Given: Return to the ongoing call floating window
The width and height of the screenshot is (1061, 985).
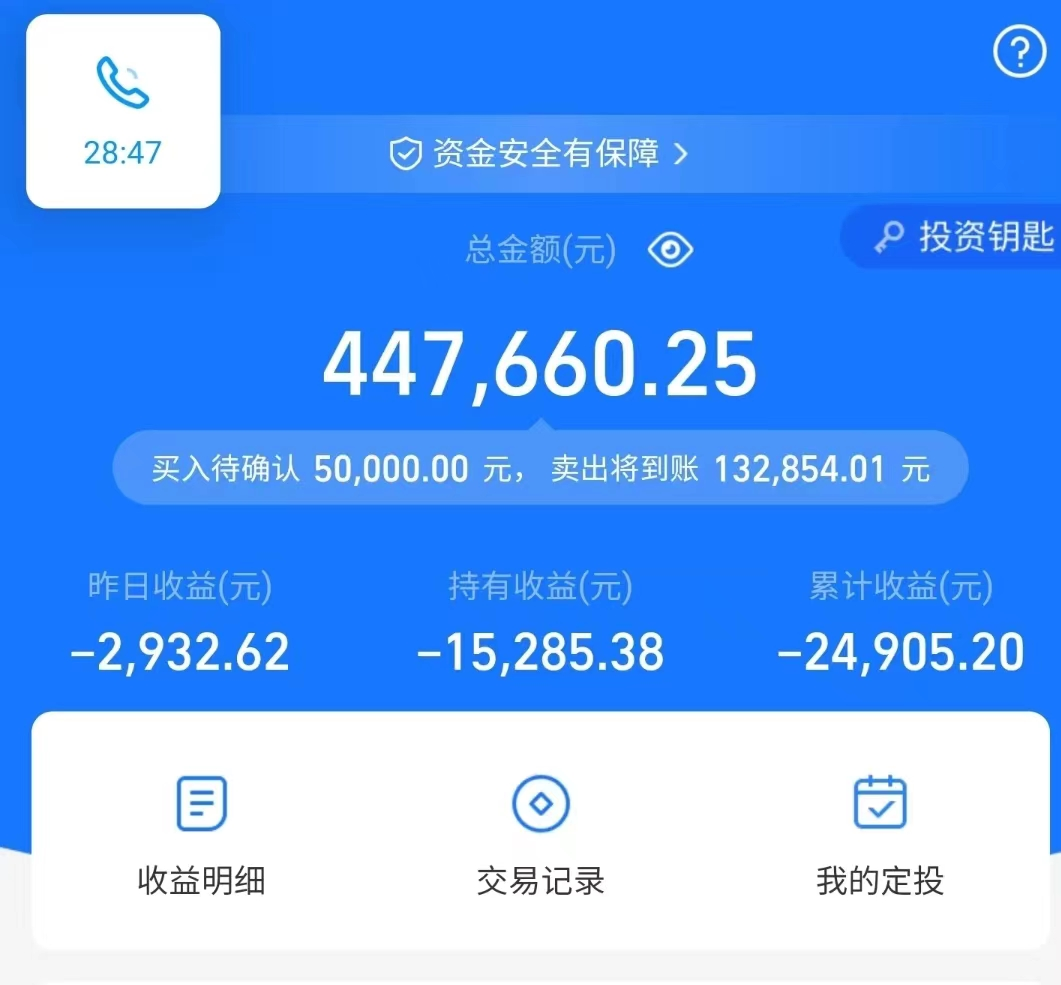Looking at the screenshot, I should pos(123,111).
